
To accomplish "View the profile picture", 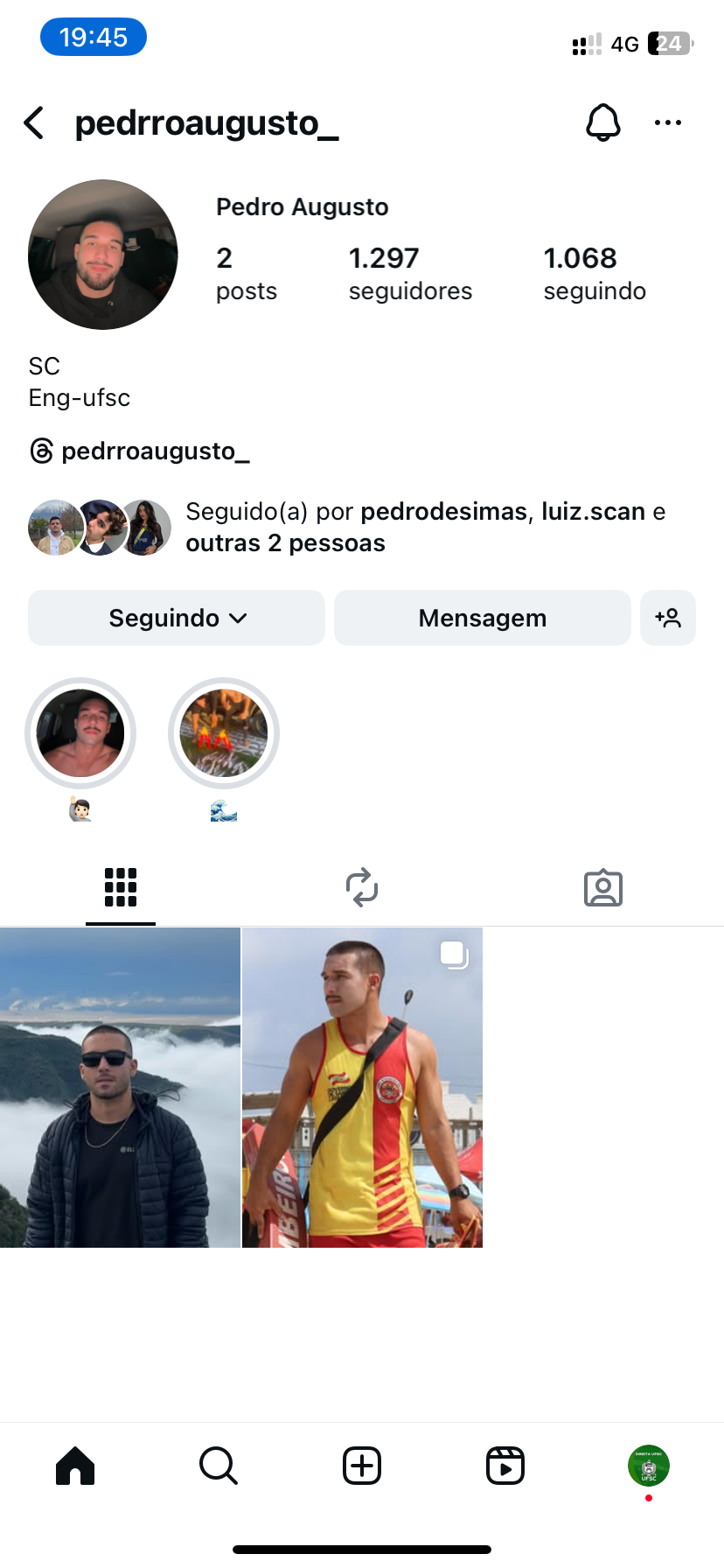I will [x=103, y=255].
